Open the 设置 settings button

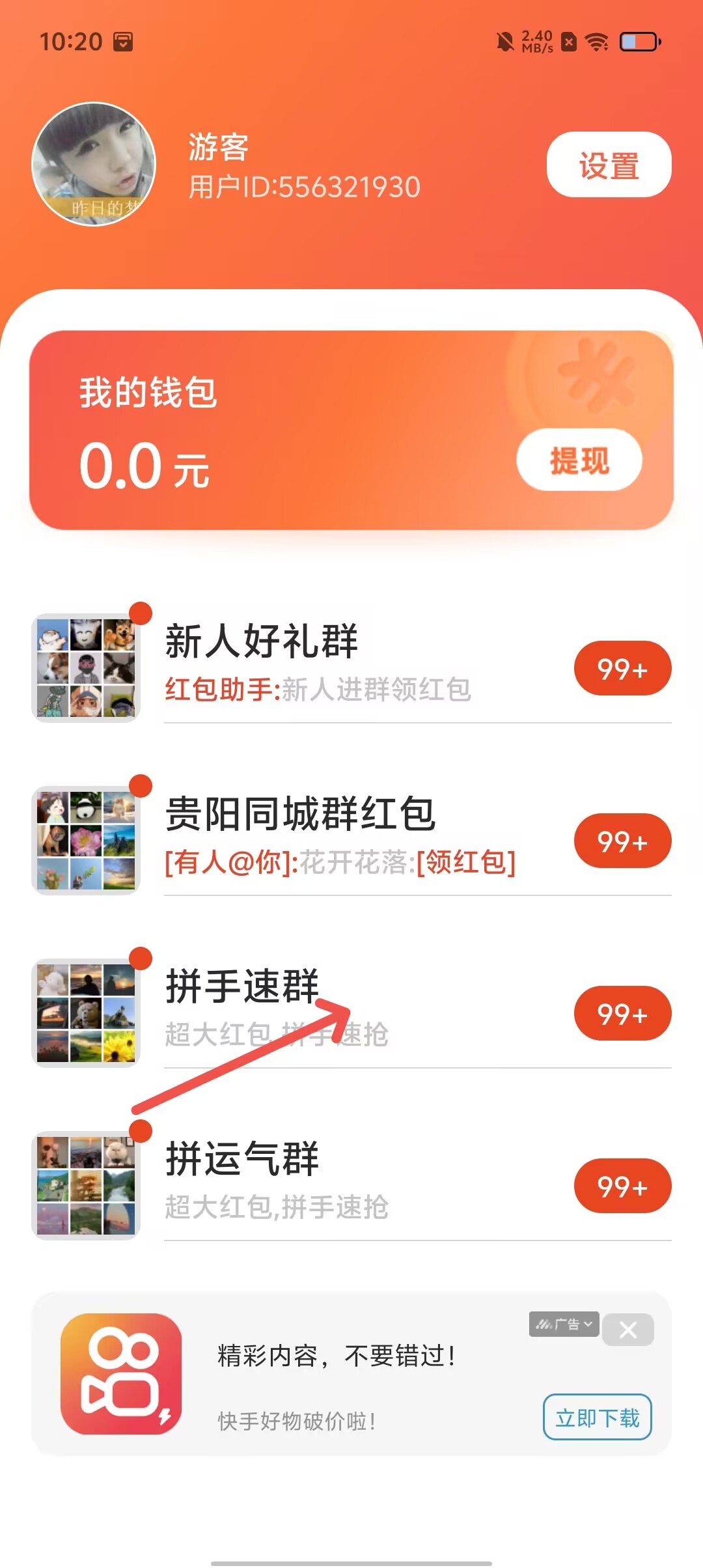pyautogui.click(x=609, y=165)
